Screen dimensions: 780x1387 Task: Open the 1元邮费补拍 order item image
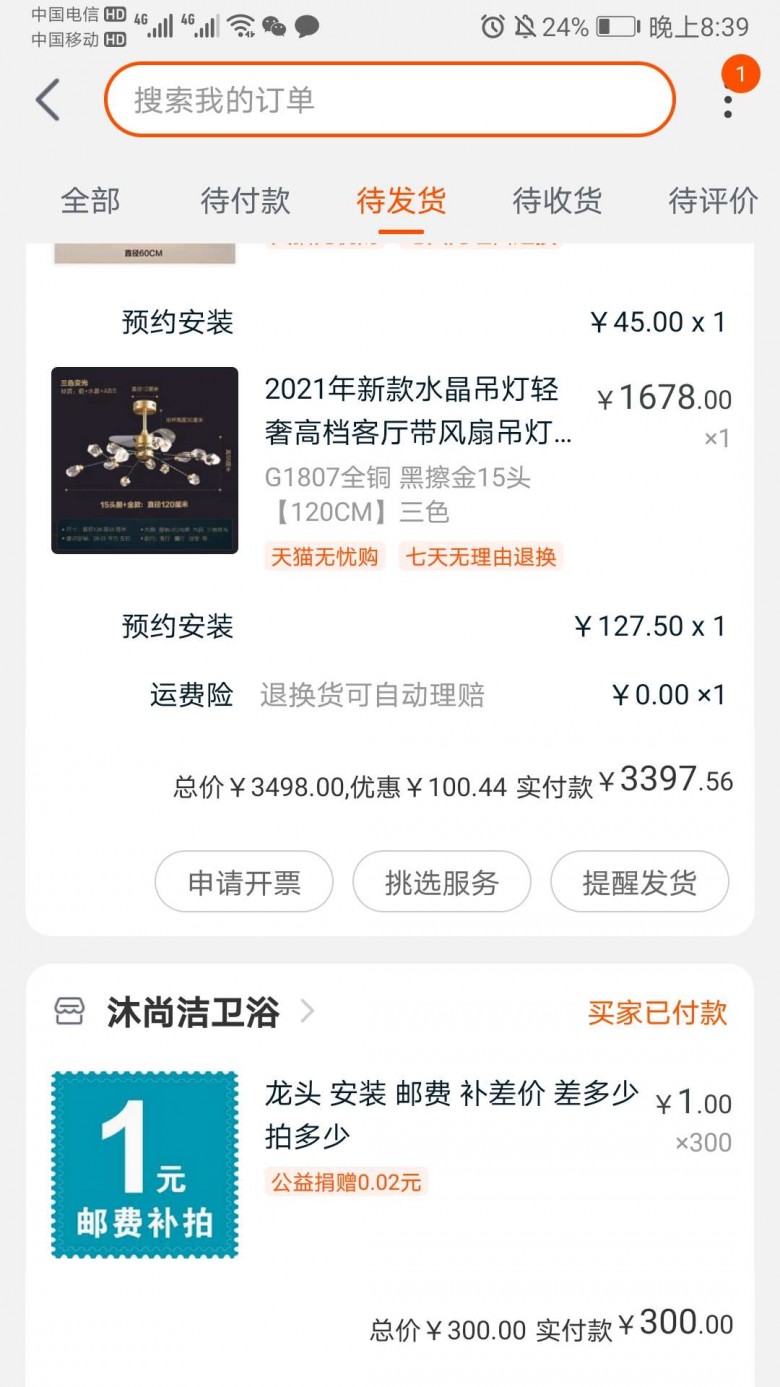point(145,1165)
